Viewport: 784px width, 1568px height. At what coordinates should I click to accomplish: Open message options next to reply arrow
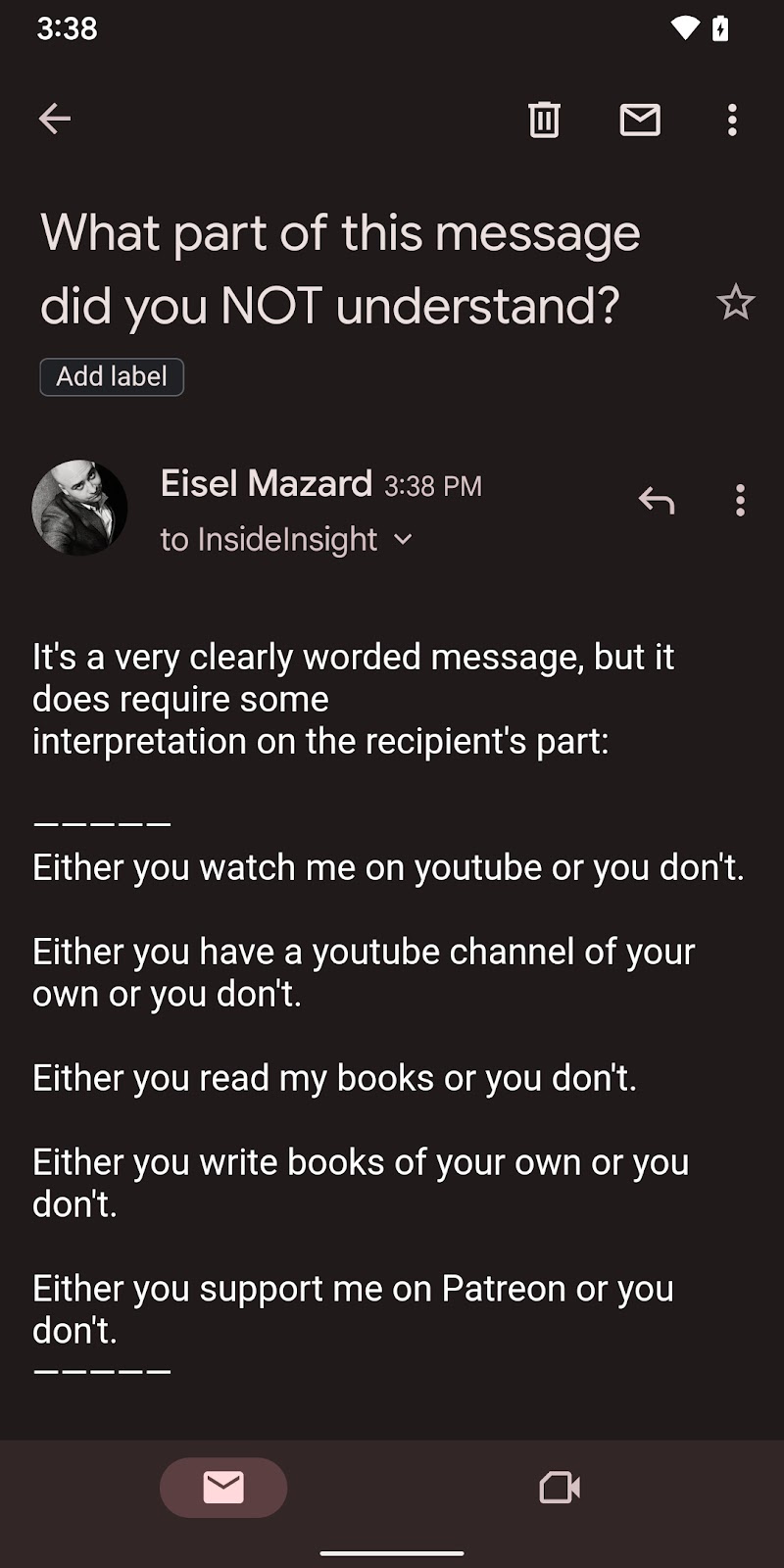740,501
